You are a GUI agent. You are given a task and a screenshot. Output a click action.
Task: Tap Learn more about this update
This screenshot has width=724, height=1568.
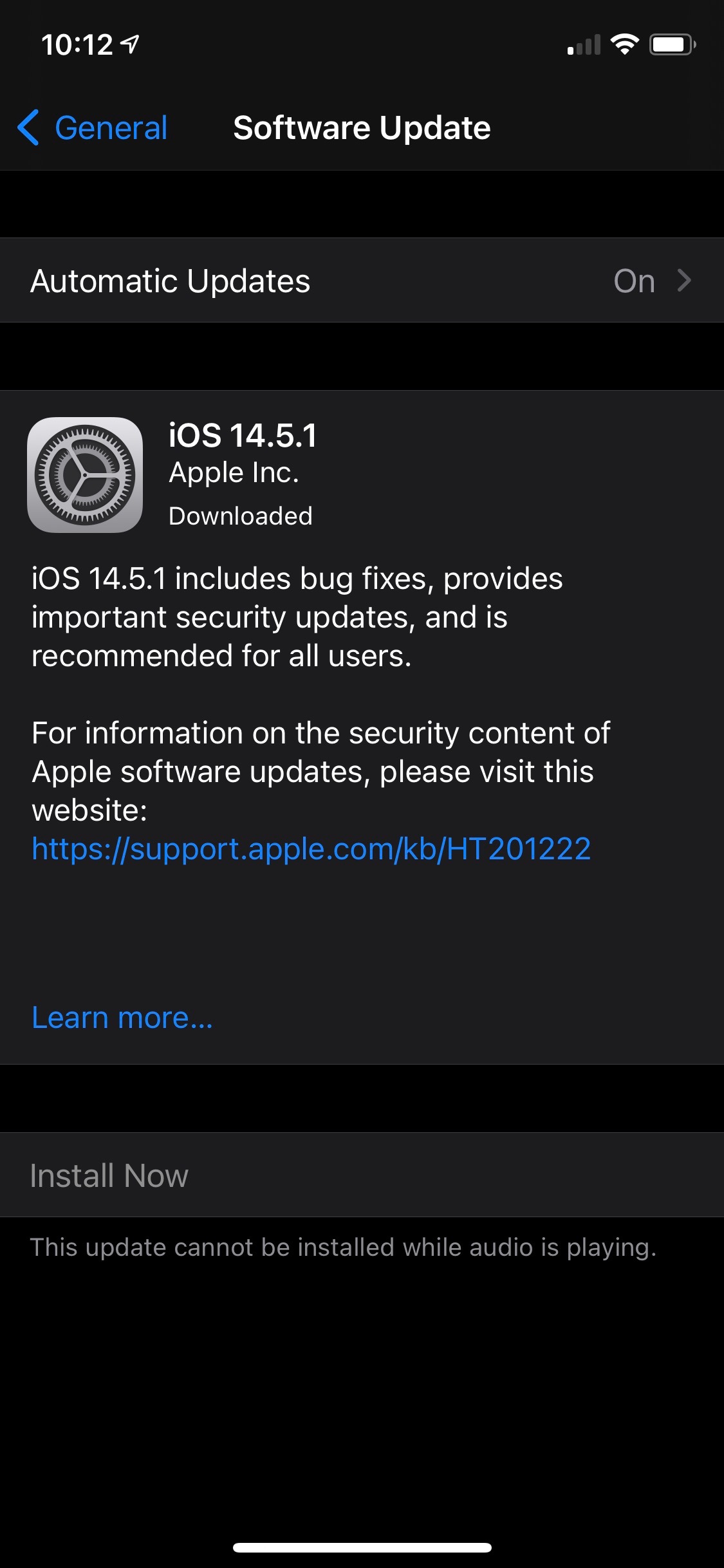click(x=122, y=1018)
